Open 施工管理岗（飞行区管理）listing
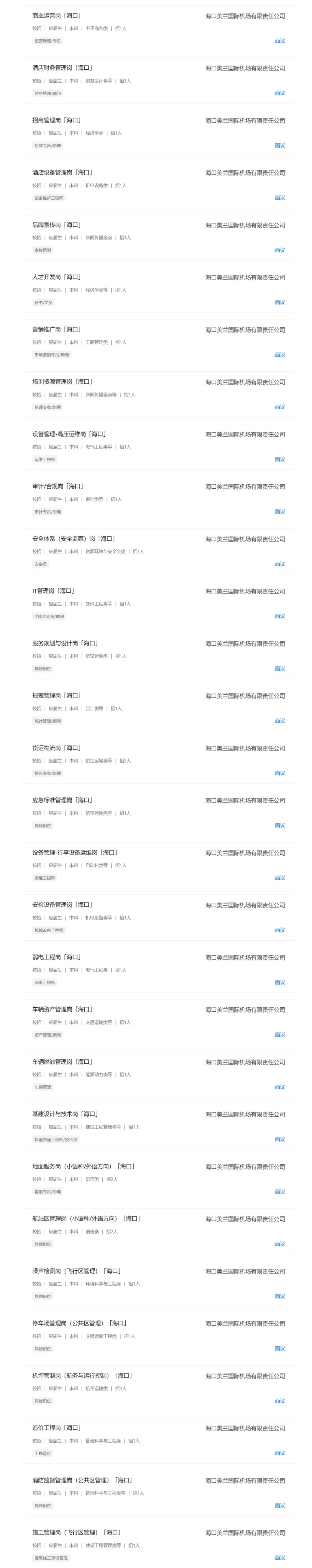The height and width of the screenshot is (1568, 312). pos(77,1533)
